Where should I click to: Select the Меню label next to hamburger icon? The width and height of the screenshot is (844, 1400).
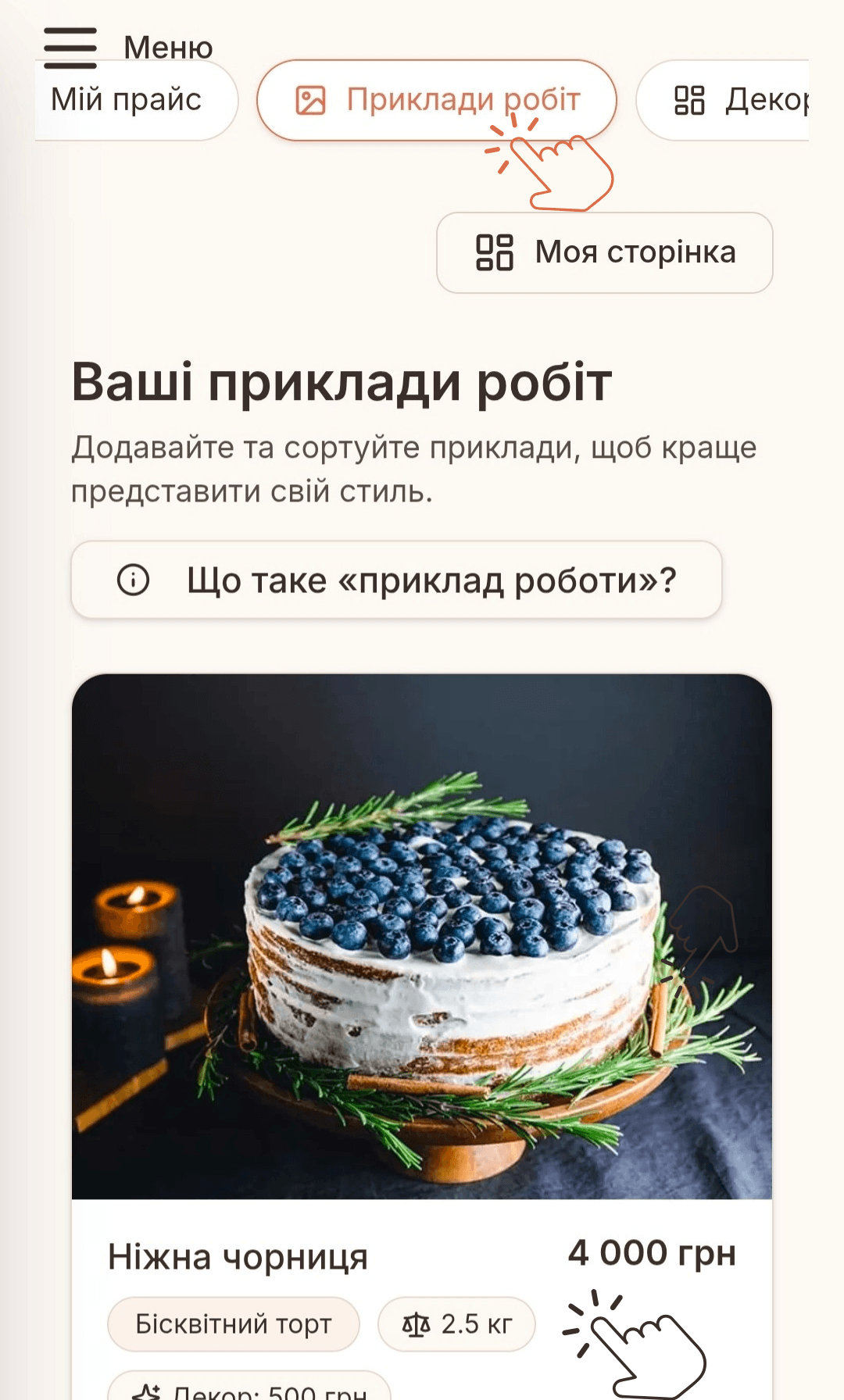click(166, 47)
